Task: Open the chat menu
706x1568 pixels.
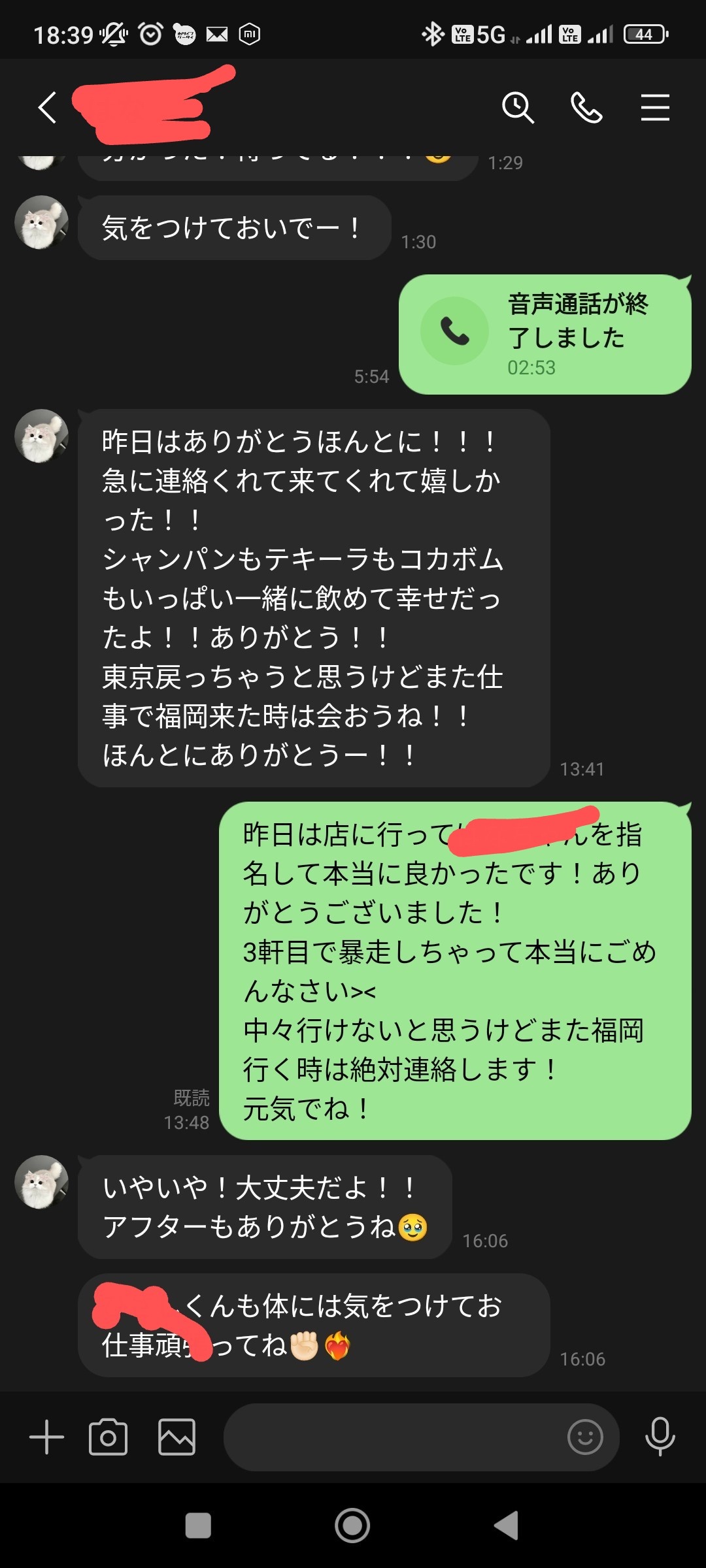Action: 655,108
